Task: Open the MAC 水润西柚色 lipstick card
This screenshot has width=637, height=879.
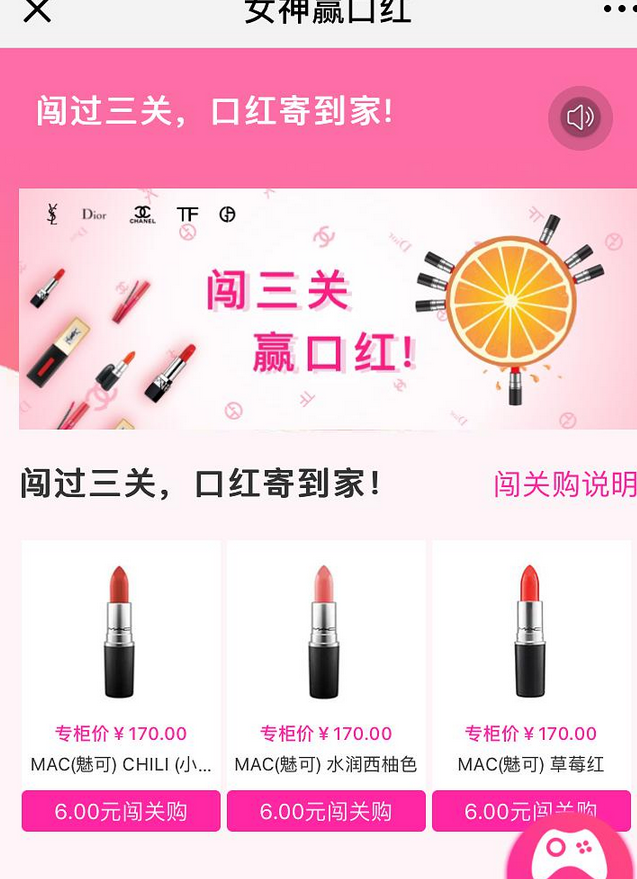Action: pyautogui.click(x=325, y=639)
